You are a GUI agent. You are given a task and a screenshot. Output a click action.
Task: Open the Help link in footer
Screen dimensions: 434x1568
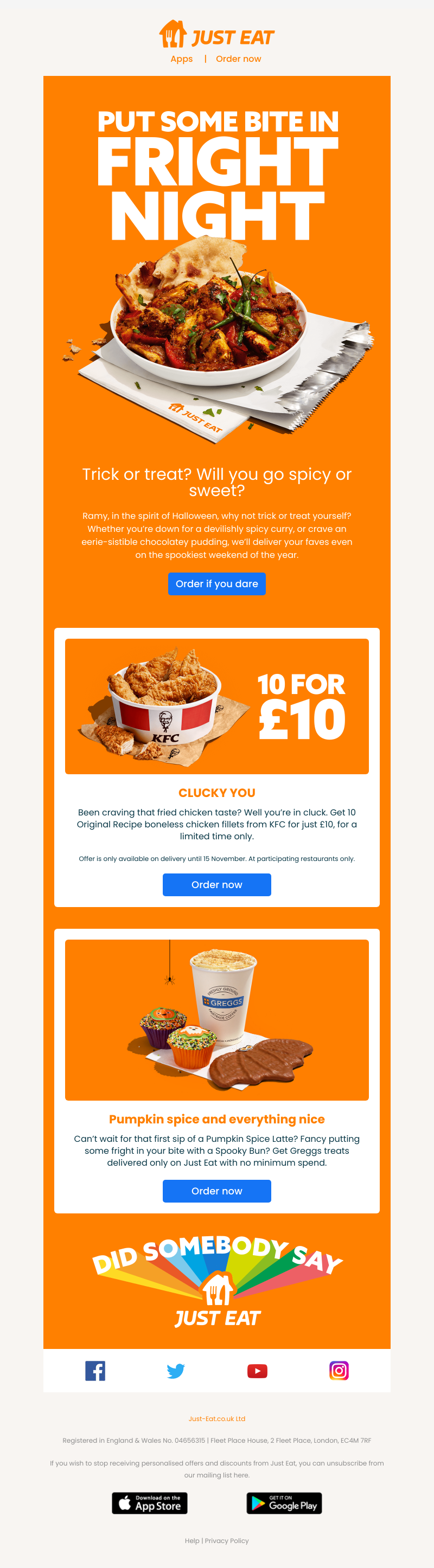[192, 1540]
